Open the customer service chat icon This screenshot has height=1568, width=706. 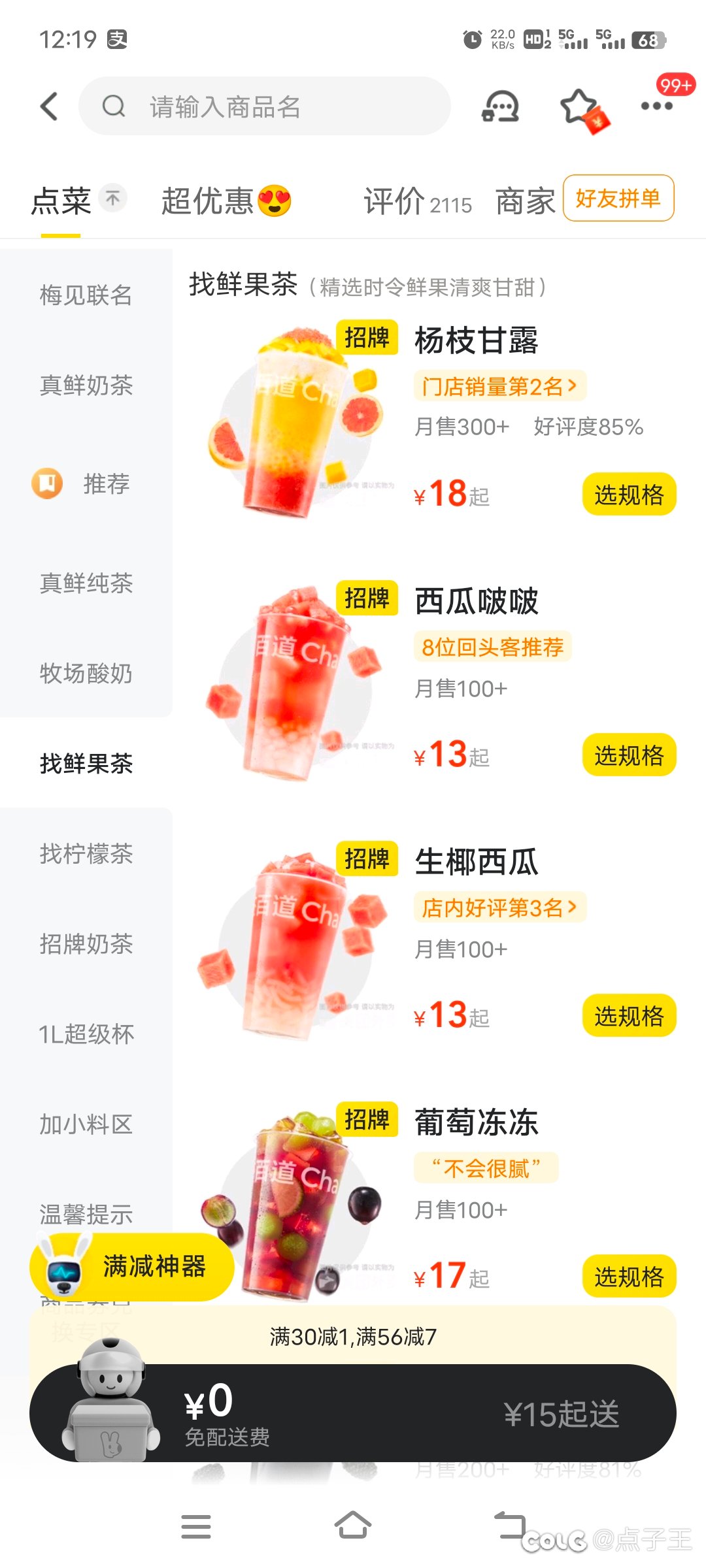pyautogui.click(x=500, y=106)
